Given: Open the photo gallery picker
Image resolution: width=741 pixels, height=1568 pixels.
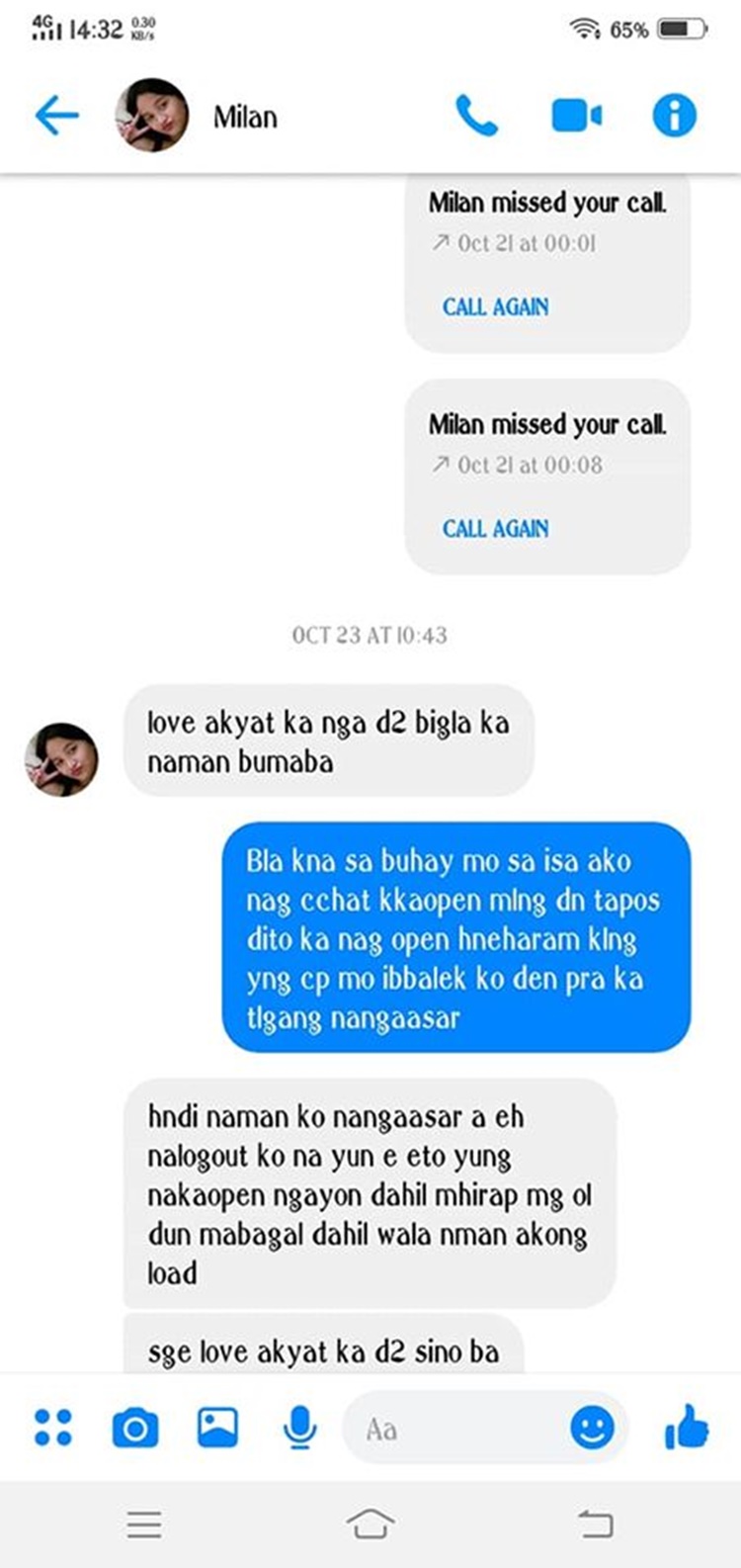Looking at the screenshot, I should pyautogui.click(x=217, y=1428).
